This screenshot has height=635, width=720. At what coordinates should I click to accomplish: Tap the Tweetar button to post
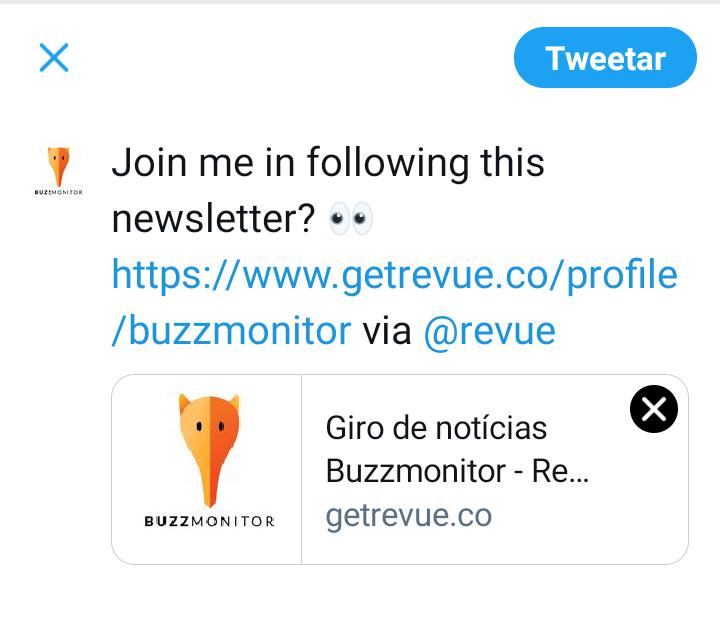[605, 58]
